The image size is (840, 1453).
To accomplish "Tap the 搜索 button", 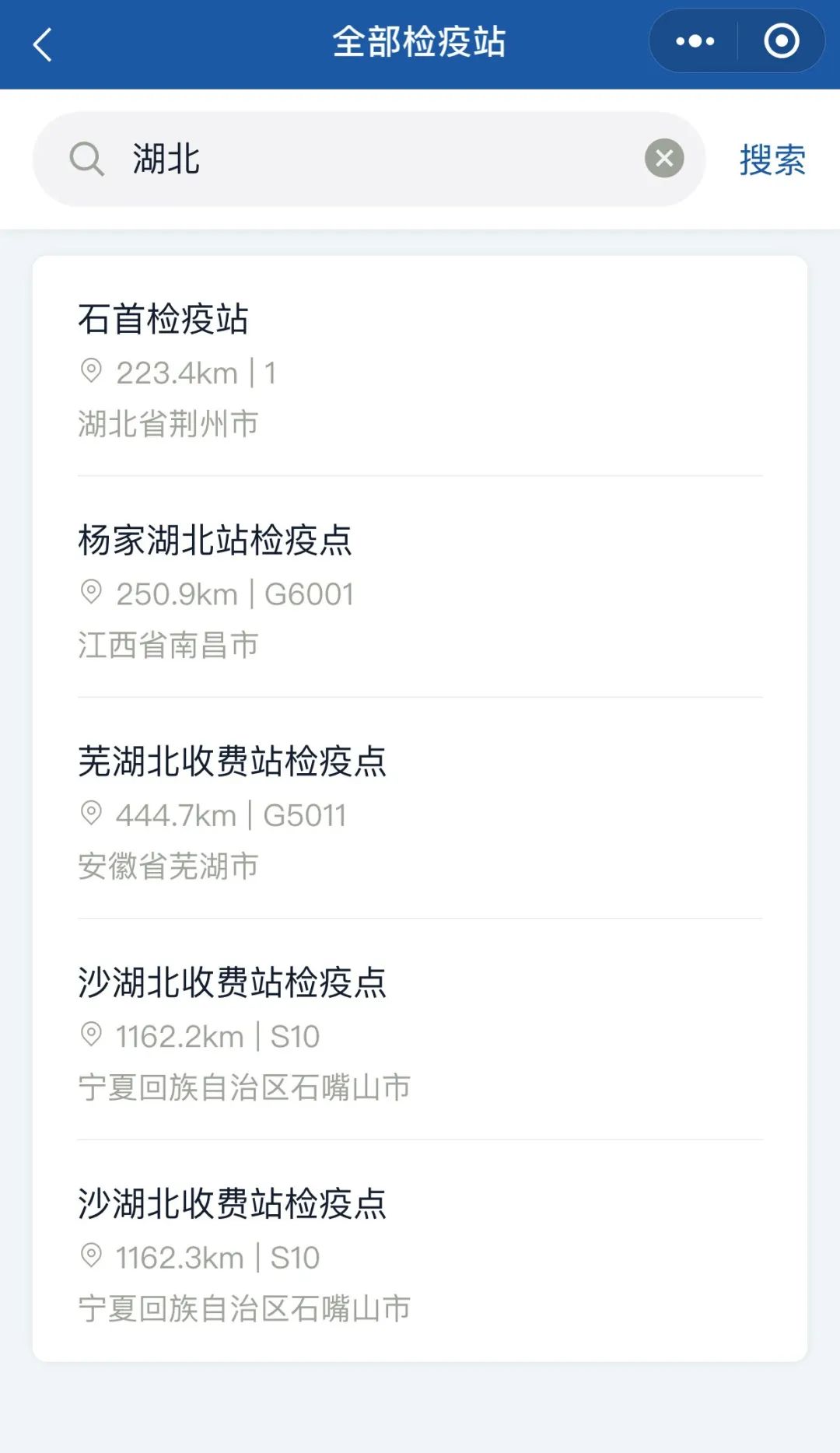I will (772, 159).
